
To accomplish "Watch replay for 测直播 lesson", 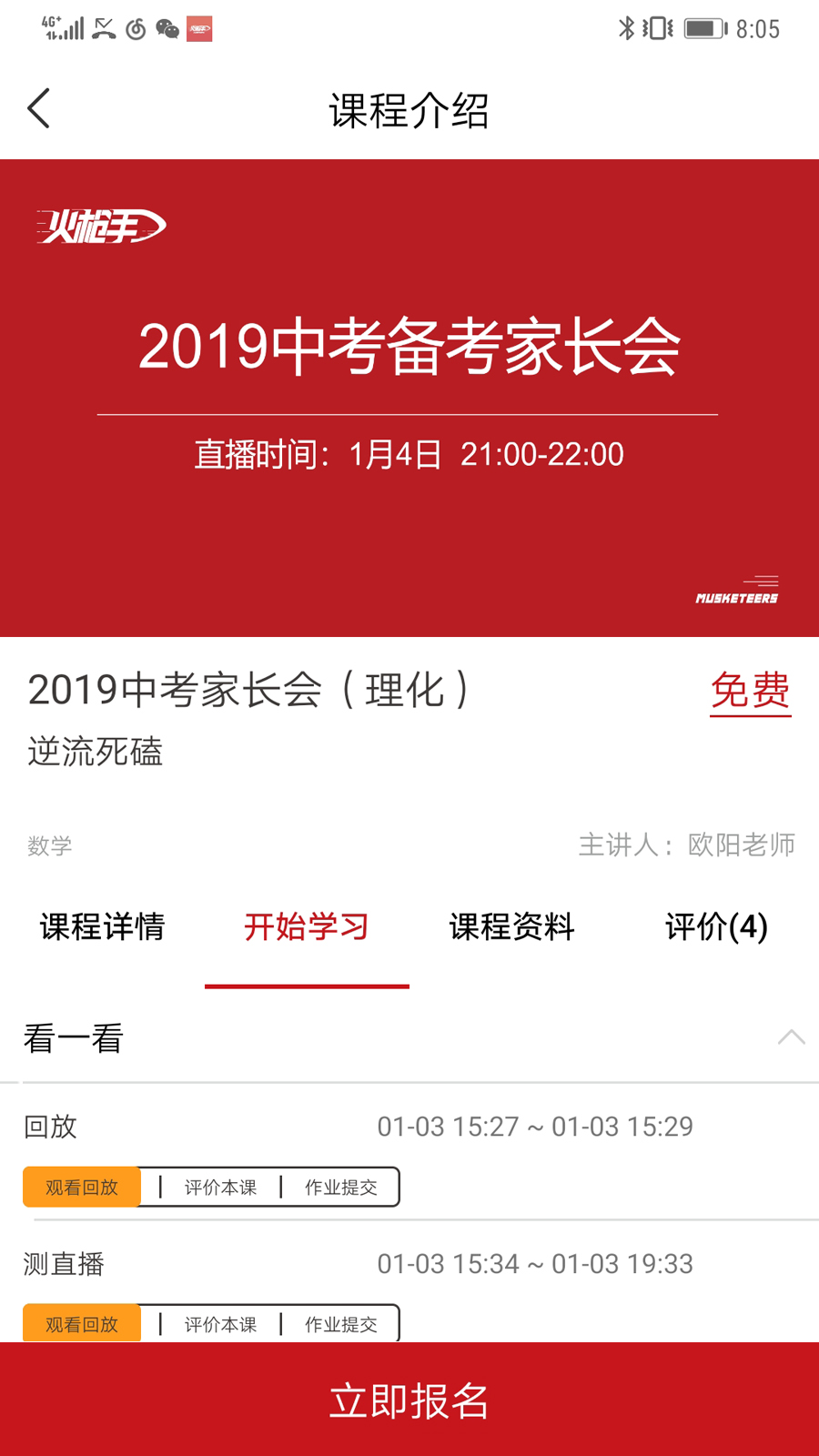I will pyautogui.click(x=82, y=1324).
